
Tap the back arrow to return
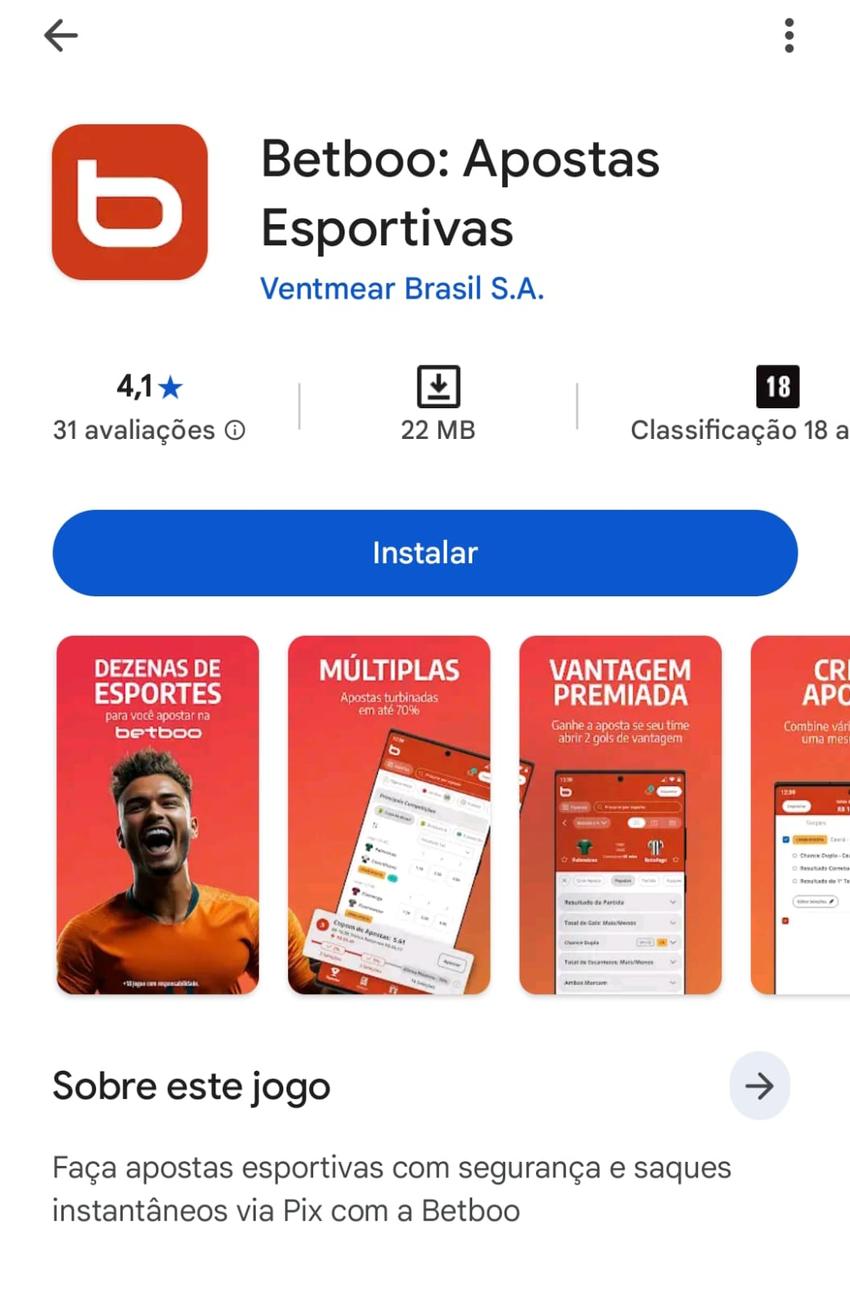pyautogui.click(x=61, y=35)
